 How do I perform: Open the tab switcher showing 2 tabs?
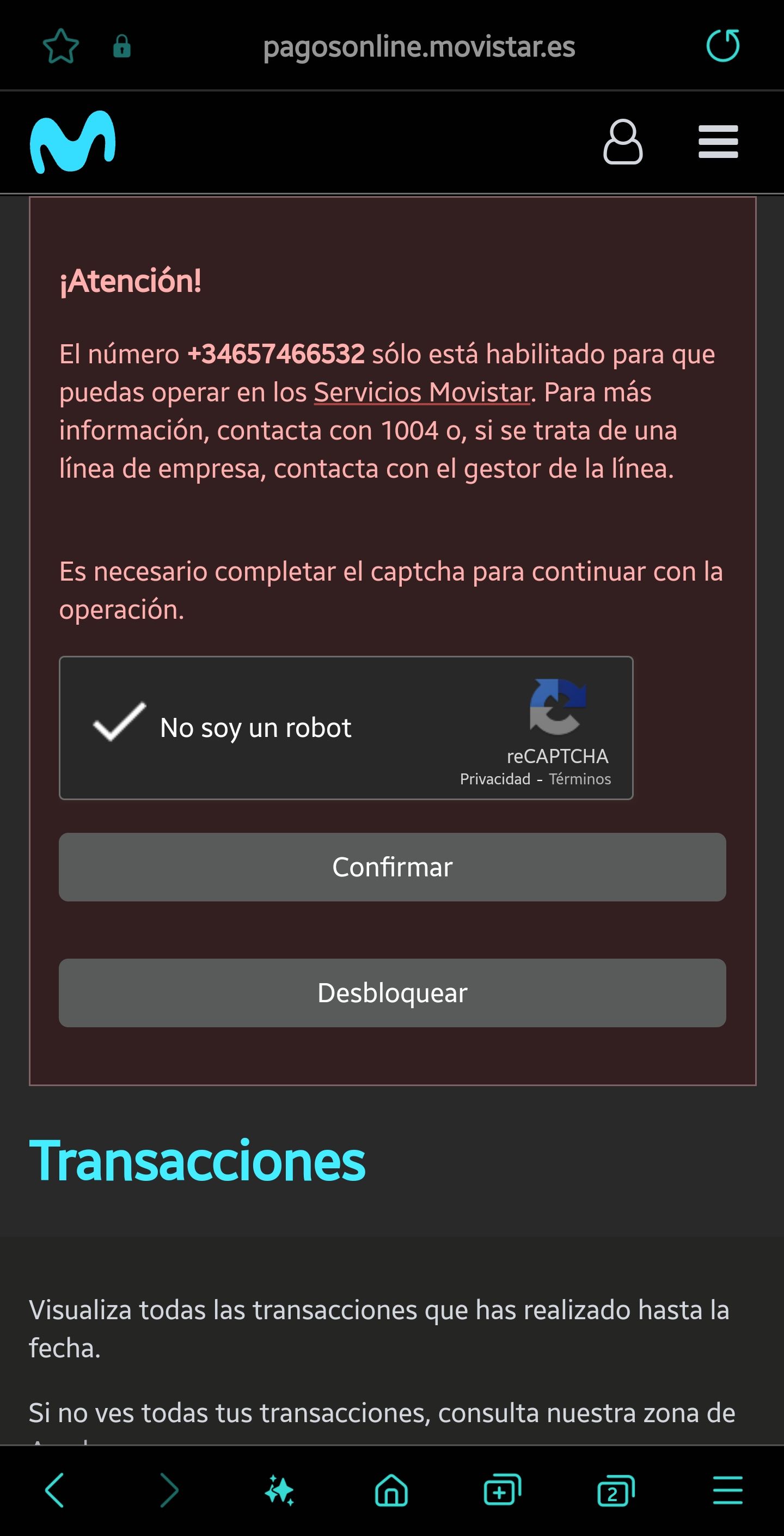click(614, 1492)
